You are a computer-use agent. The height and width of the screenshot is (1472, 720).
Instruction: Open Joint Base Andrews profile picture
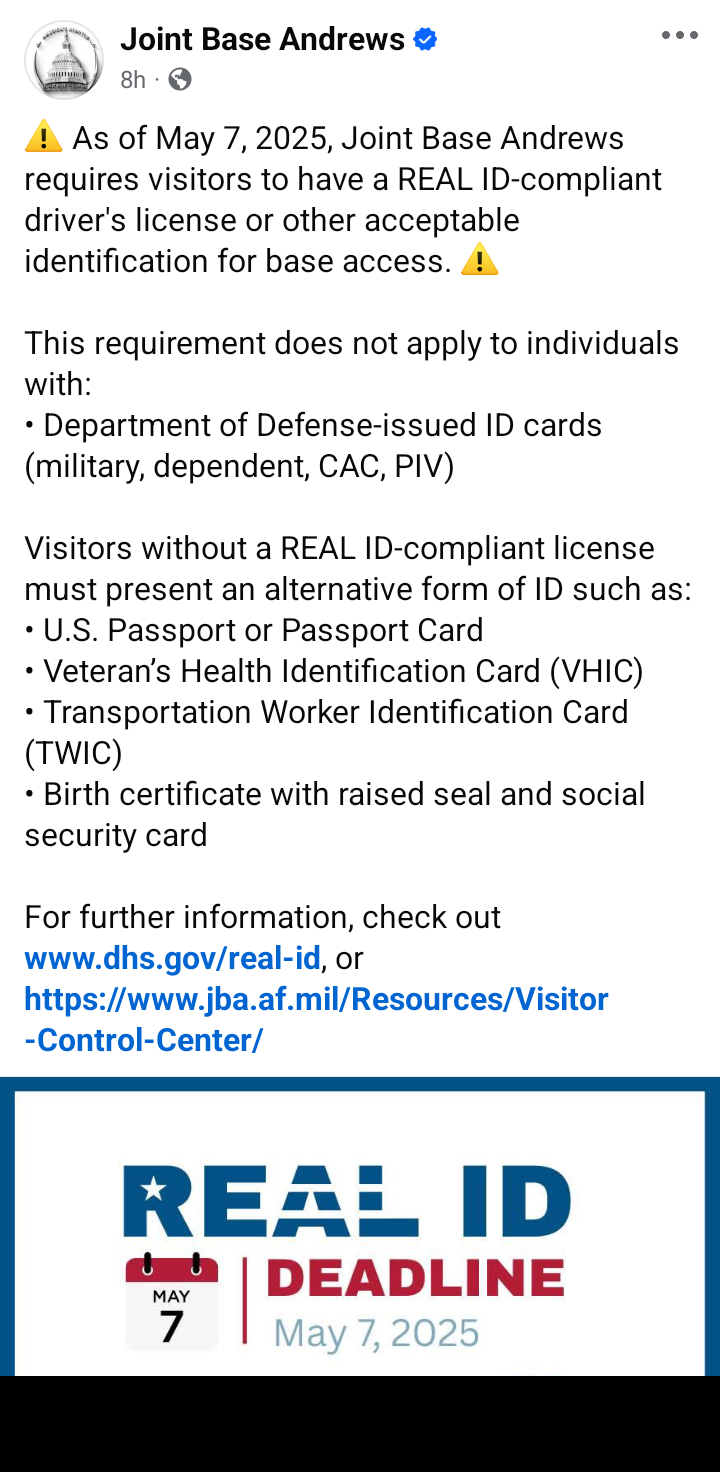click(64, 60)
